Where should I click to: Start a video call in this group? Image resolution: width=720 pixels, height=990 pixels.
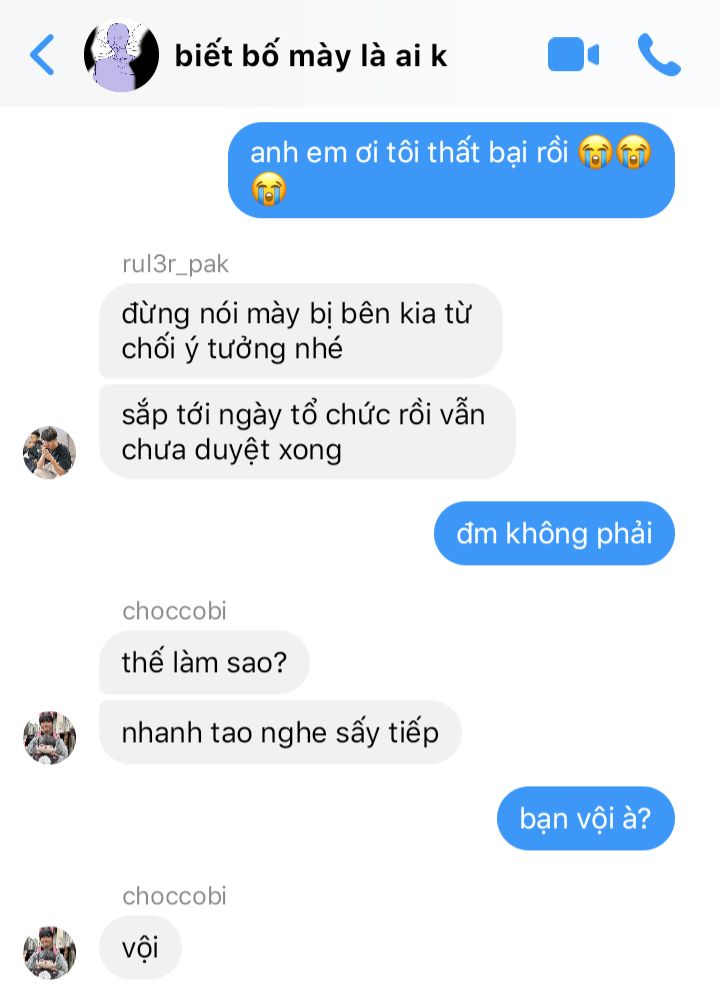(x=573, y=55)
